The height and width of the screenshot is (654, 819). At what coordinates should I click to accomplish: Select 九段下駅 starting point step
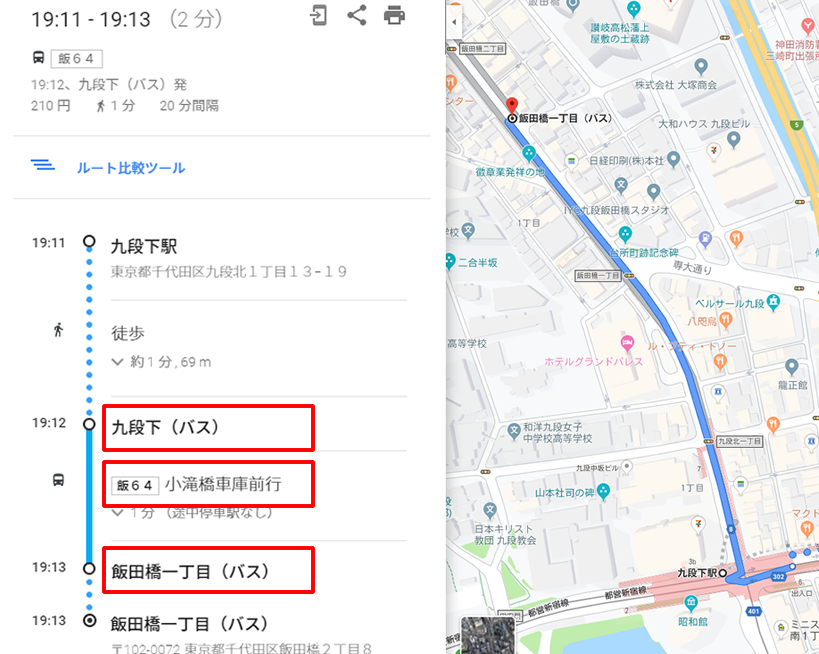[x=144, y=246]
